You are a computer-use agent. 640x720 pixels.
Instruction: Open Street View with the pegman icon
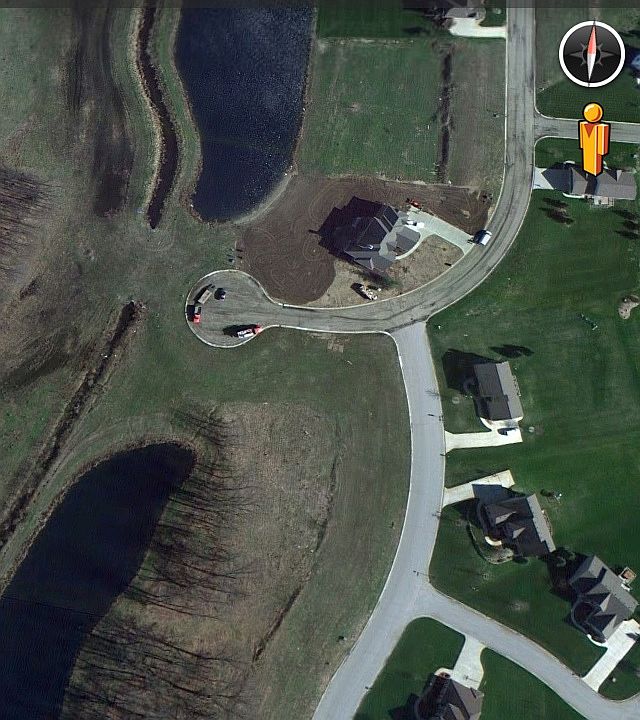pos(594,136)
